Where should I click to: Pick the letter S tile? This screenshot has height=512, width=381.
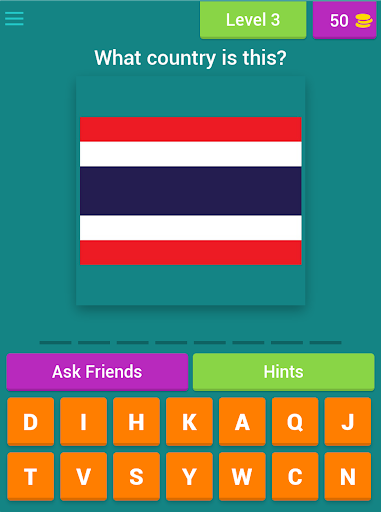click(136, 477)
